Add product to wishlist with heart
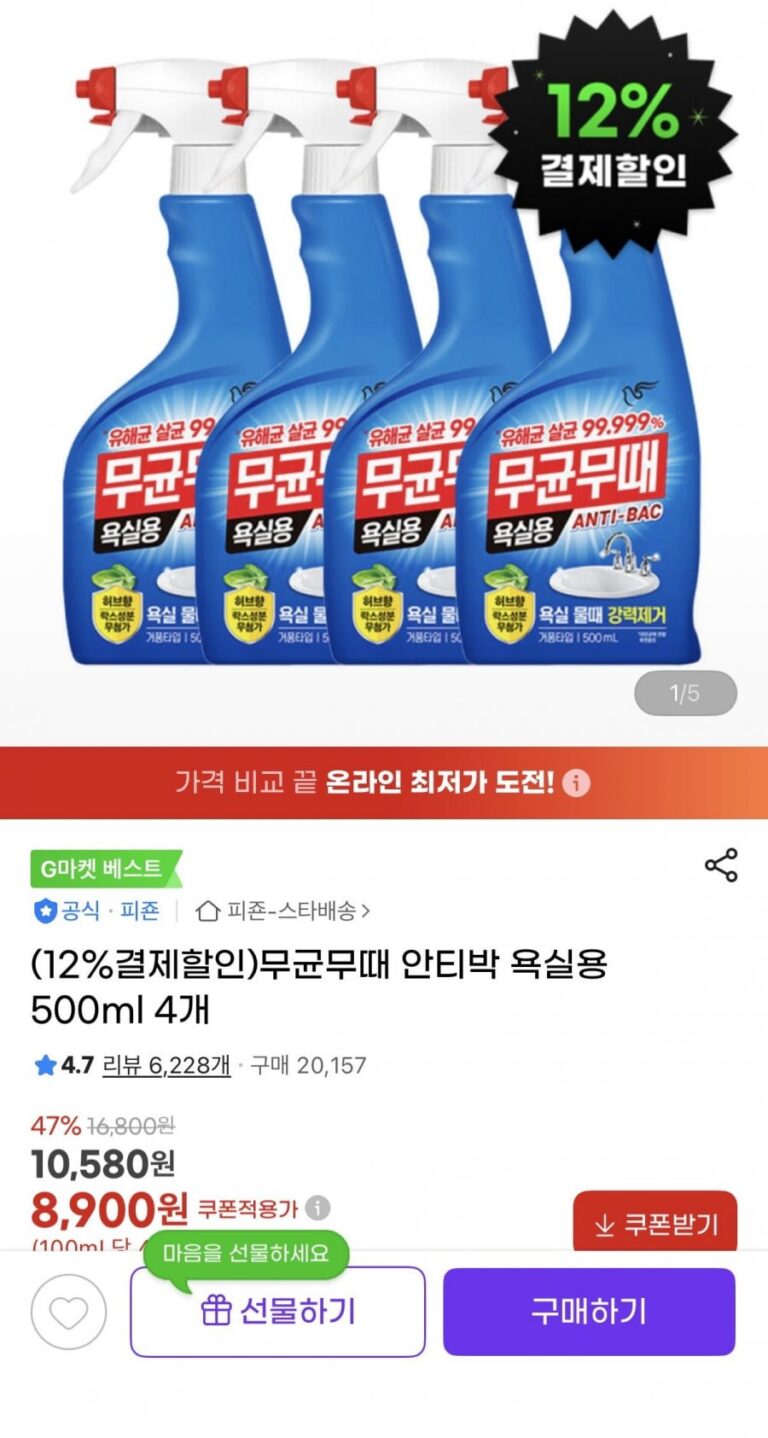The height and width of the screenshot is (1438, 768). 68,1311
